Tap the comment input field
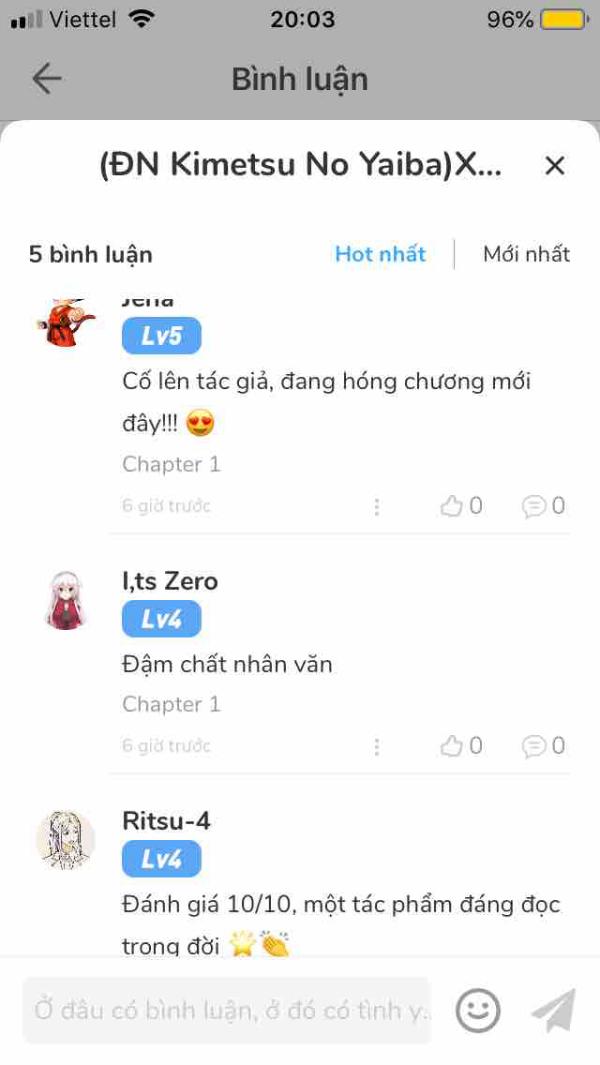The image size is (600, 1065). 227,1011
